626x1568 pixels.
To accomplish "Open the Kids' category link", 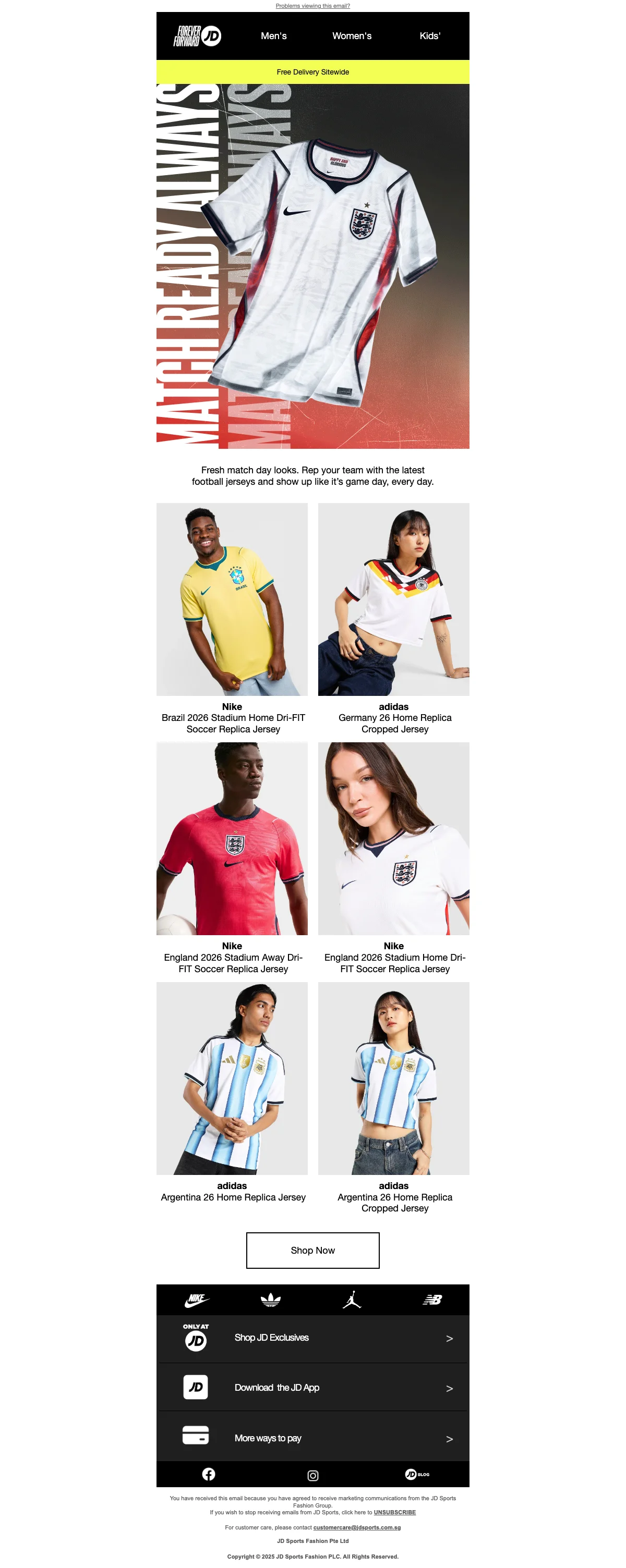I will tap(429, 36).
